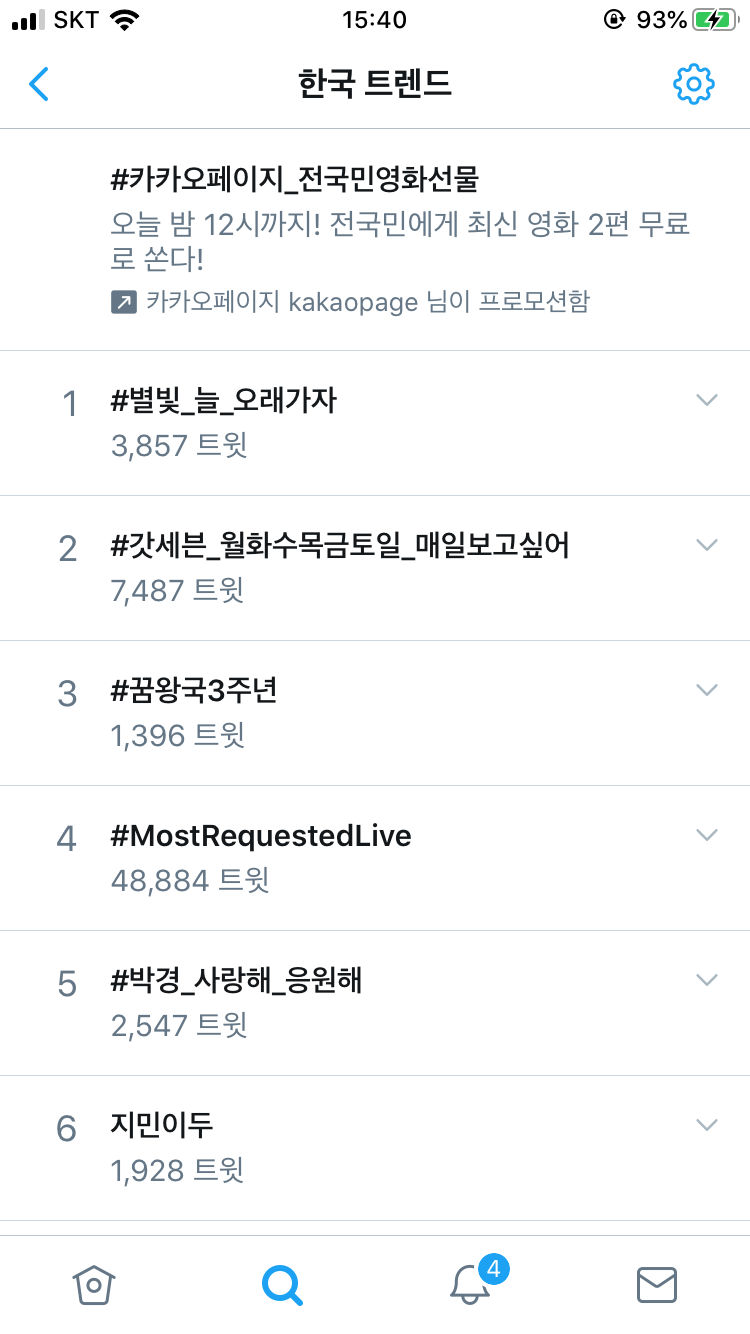750x1334 pixels.
Task: Tap the promoted arrow icon next to kakaopage
Action: 120,298
